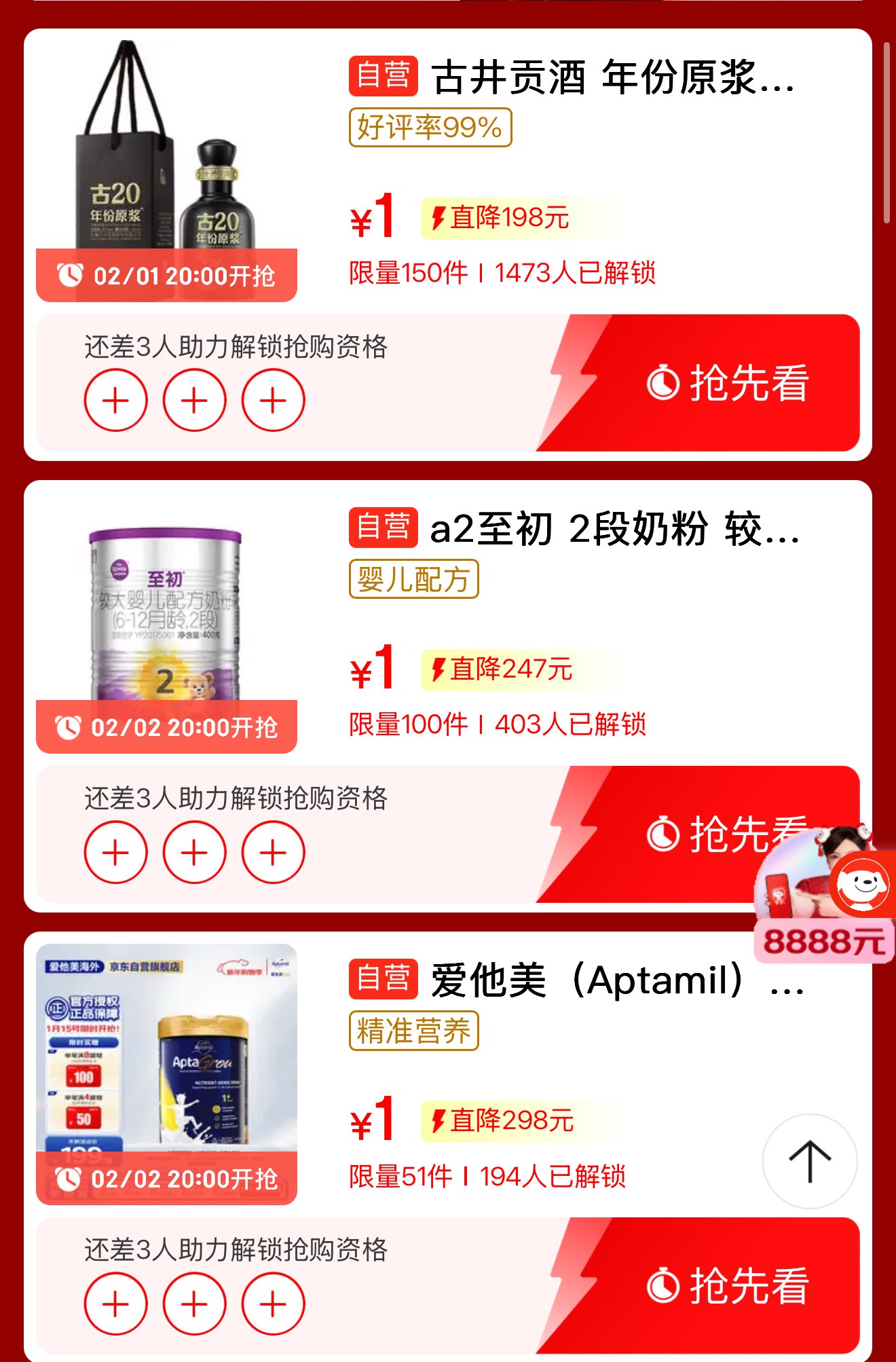Add first helper for 爱他美 unlock
Viewport: 896px width, 1362px height.
(115, 1304)
